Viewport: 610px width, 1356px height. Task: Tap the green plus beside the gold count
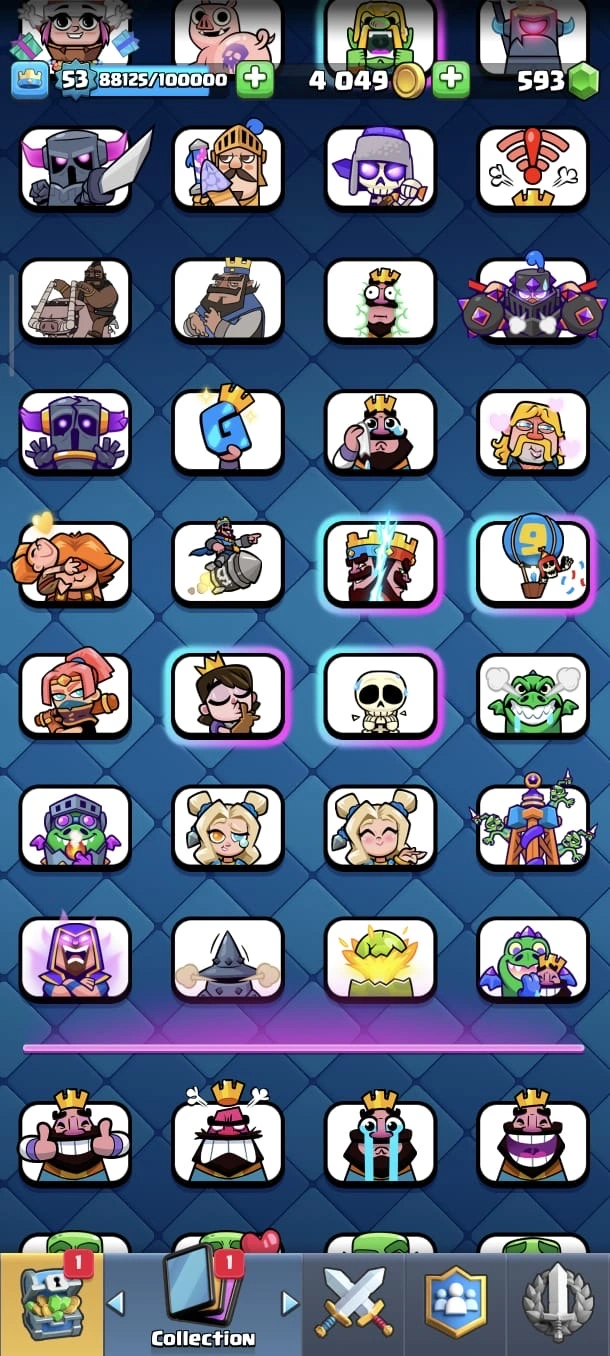coord(451,79)
